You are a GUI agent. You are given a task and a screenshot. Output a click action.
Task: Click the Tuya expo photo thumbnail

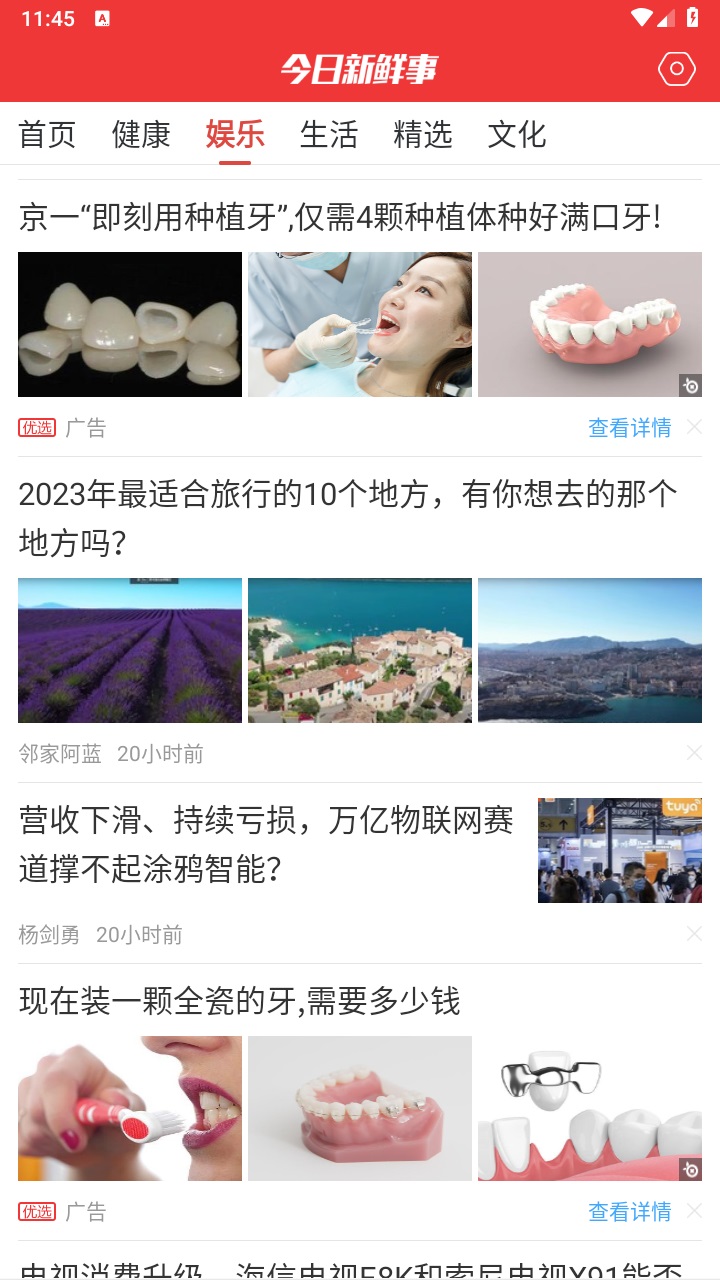pyautogui.click(x=619, y=850)
